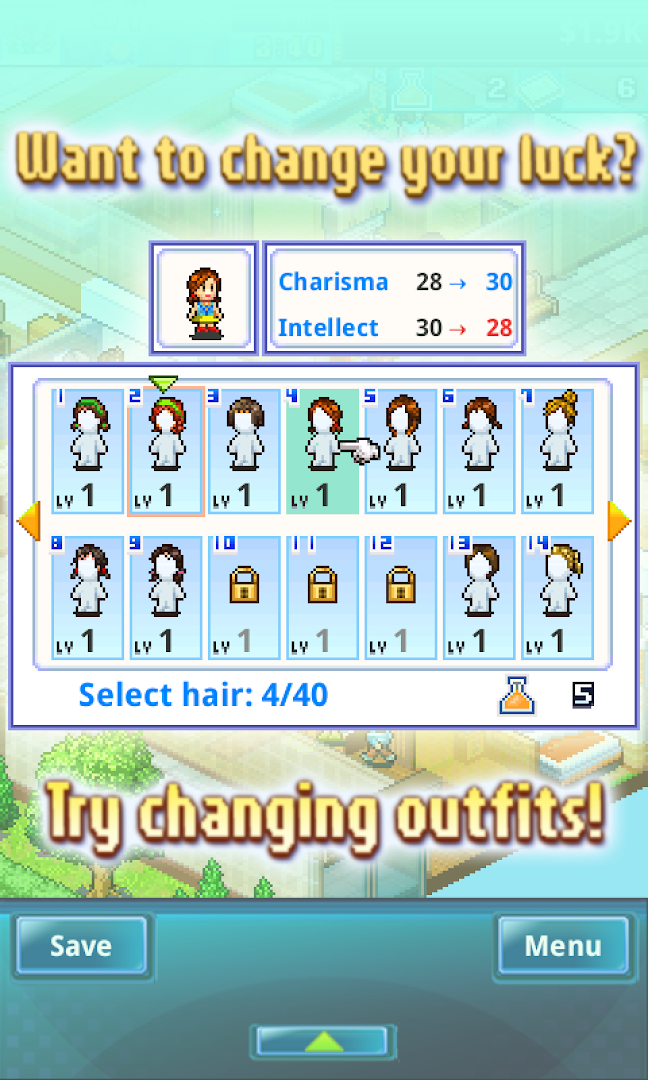Open the Menu
This screenshot has height=1080, width=648.
(x=563, y=946)
